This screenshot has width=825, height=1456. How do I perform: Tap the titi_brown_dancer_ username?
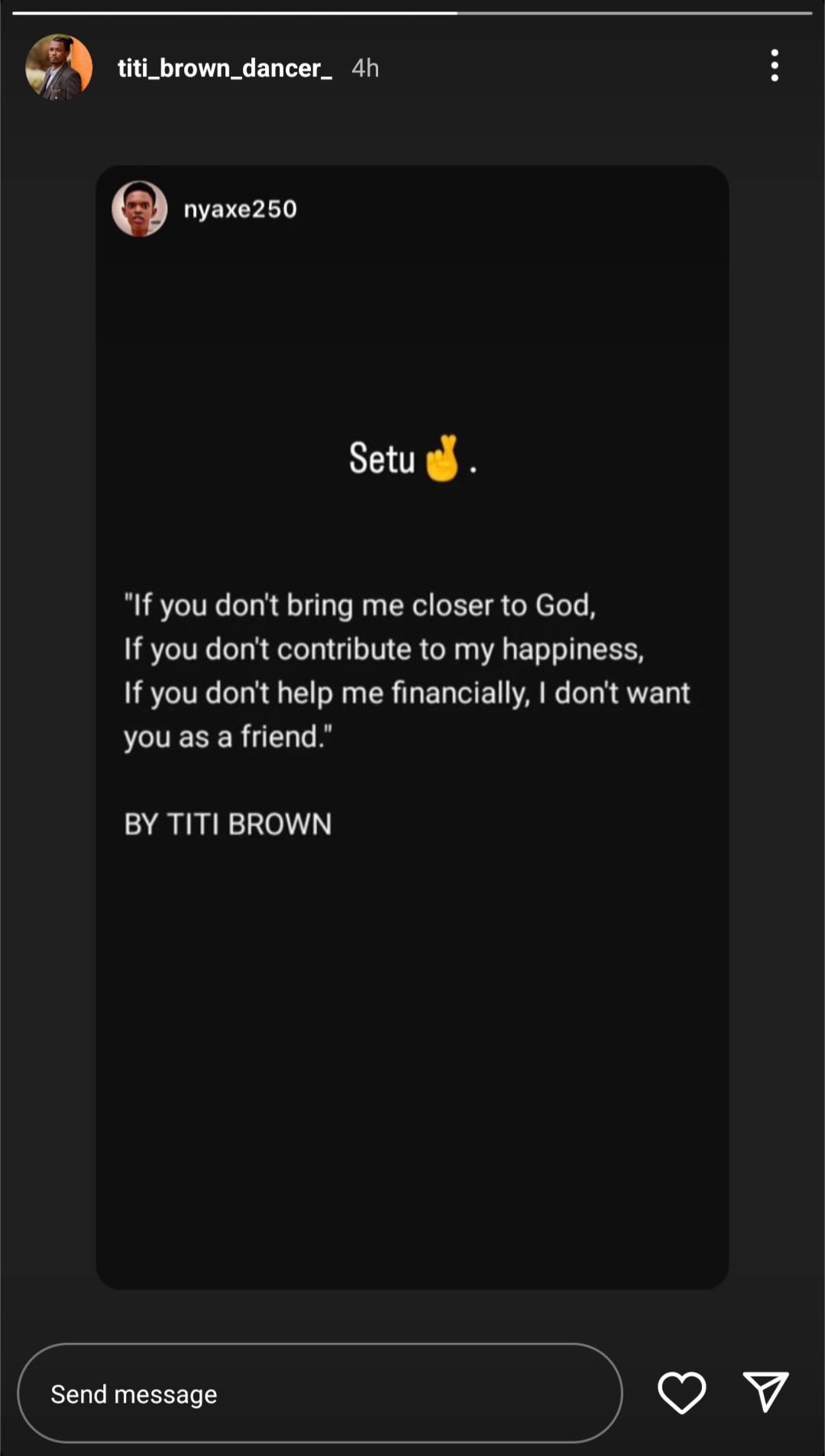click(x=225, y=68)
